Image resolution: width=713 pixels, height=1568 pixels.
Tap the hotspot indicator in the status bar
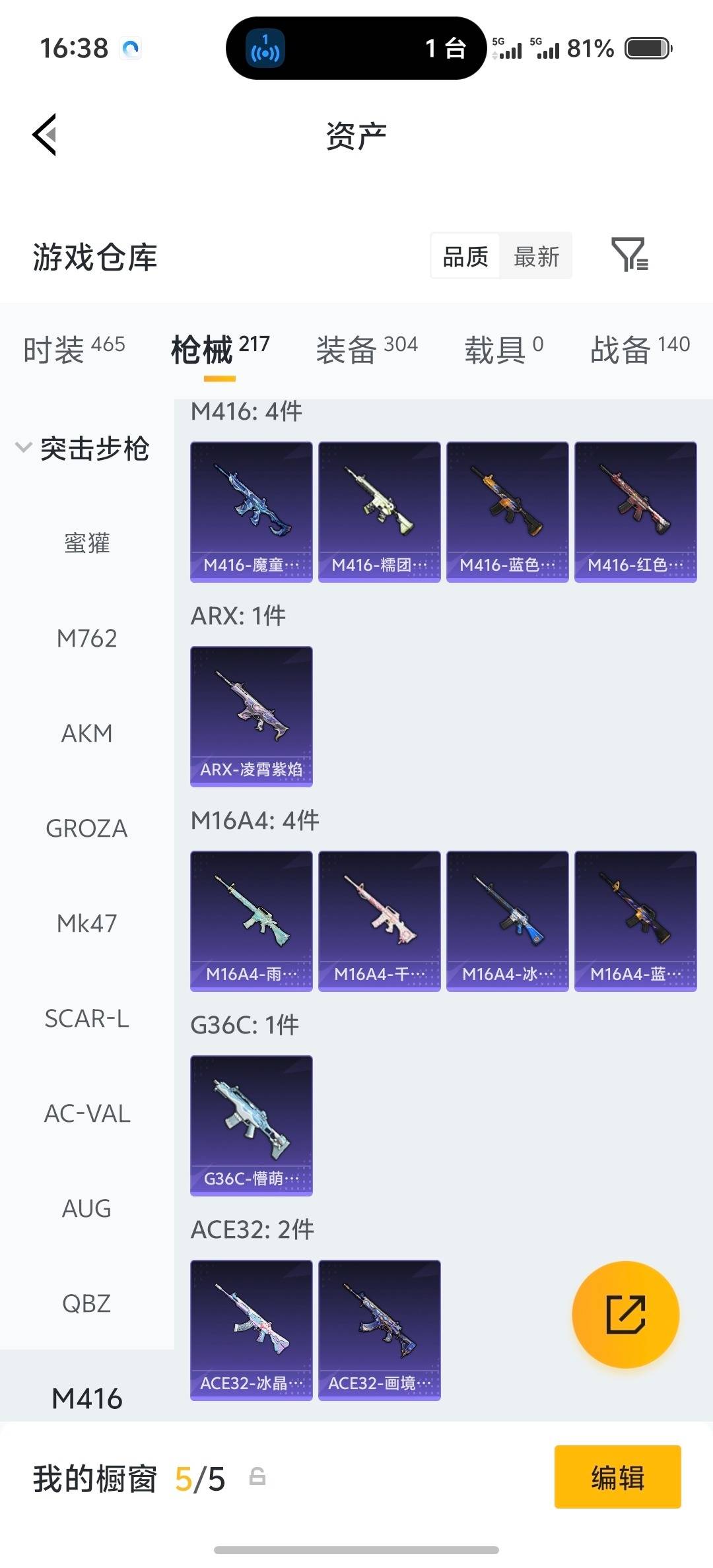pyautogui.click(x=266, y=48)
